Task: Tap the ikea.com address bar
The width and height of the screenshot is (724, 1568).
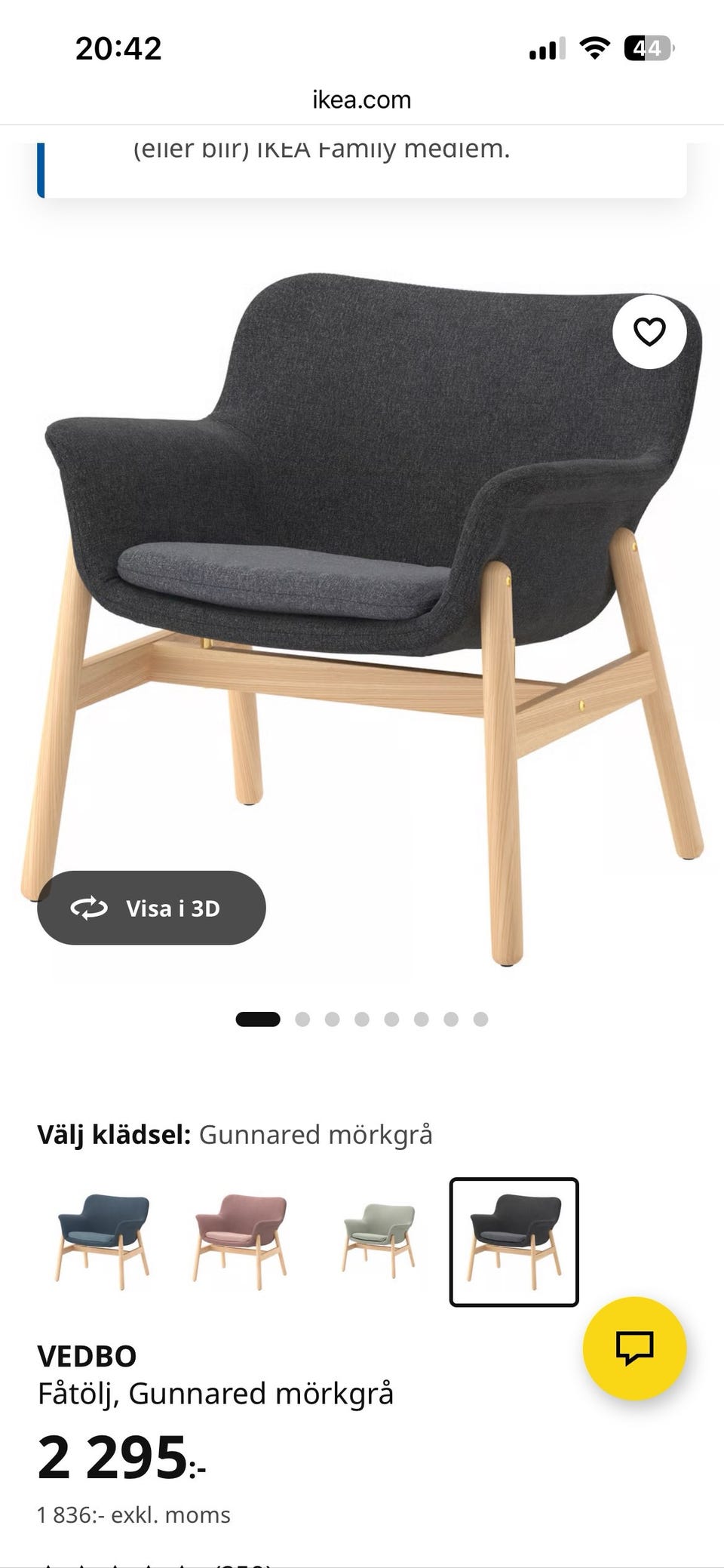Action: (x=362, y=99)
